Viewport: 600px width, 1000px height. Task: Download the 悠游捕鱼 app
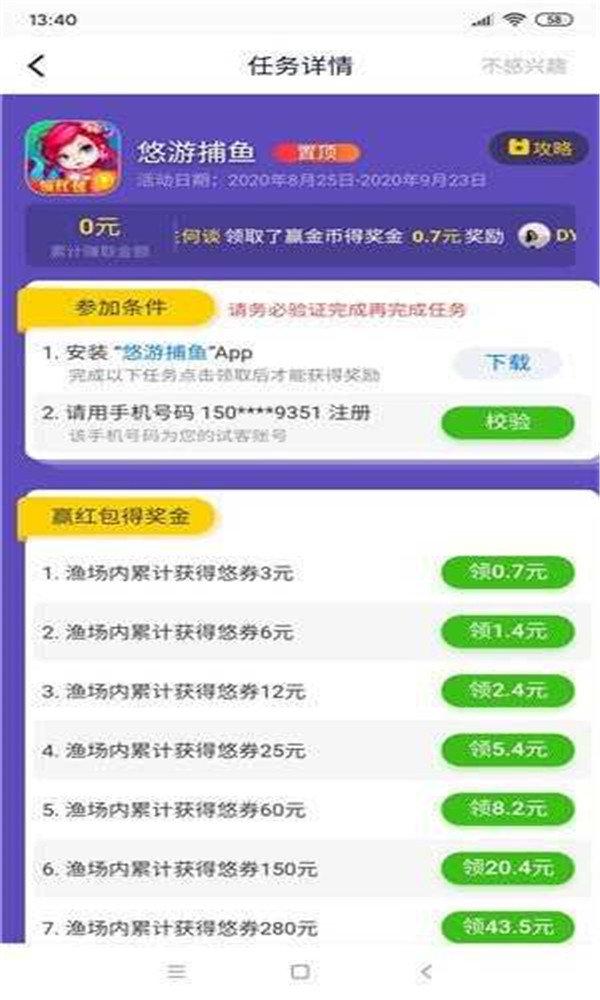tap(507, 363)
